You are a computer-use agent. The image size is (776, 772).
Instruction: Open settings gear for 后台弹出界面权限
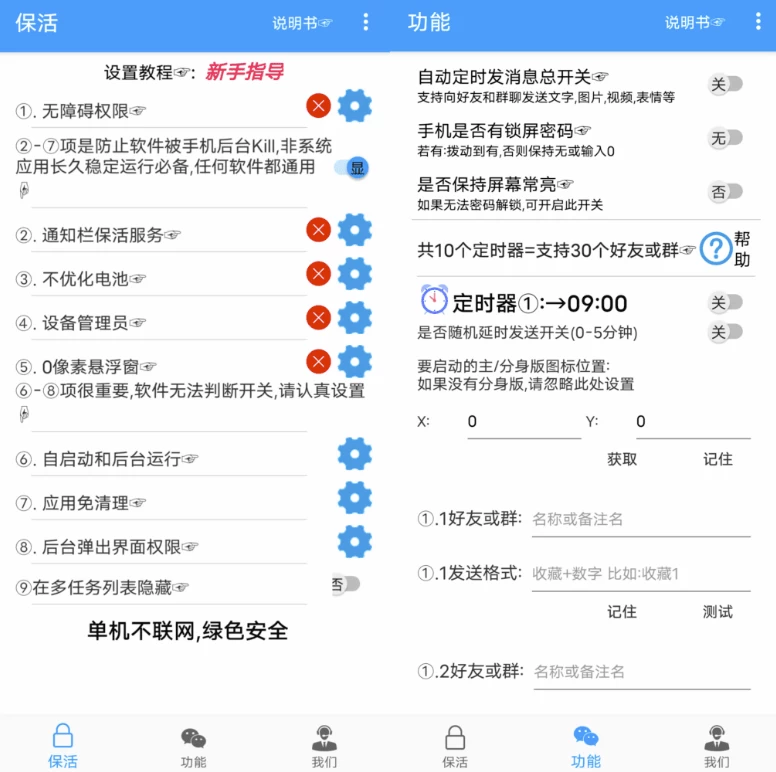[x=354, y=542]
